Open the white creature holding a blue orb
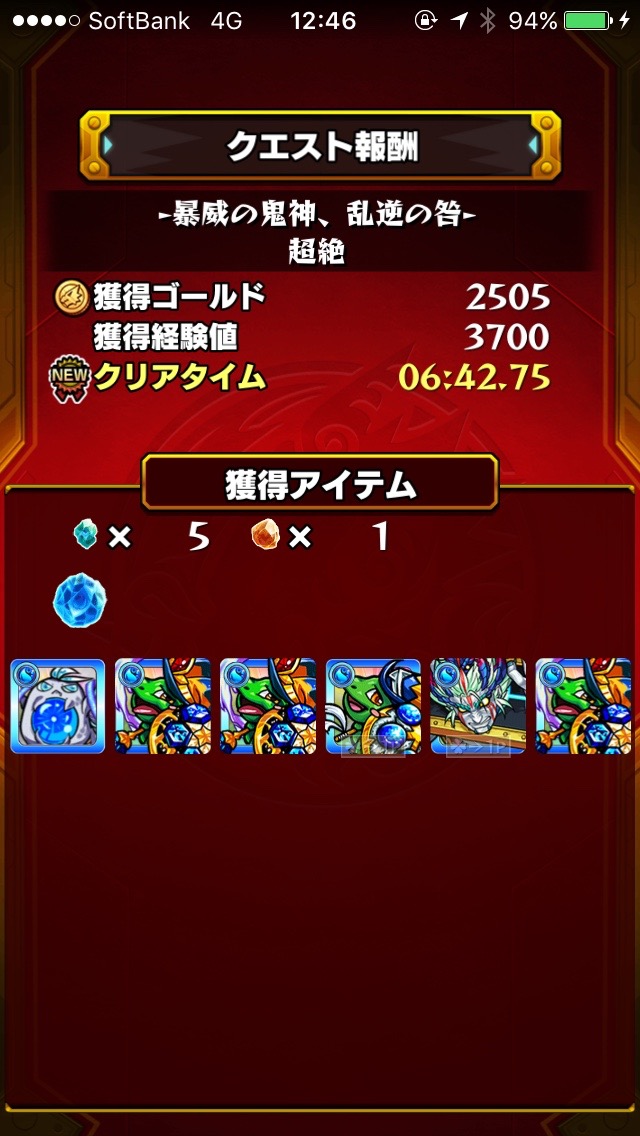This screenshot has height=1136, width=640. pos(57,706)
